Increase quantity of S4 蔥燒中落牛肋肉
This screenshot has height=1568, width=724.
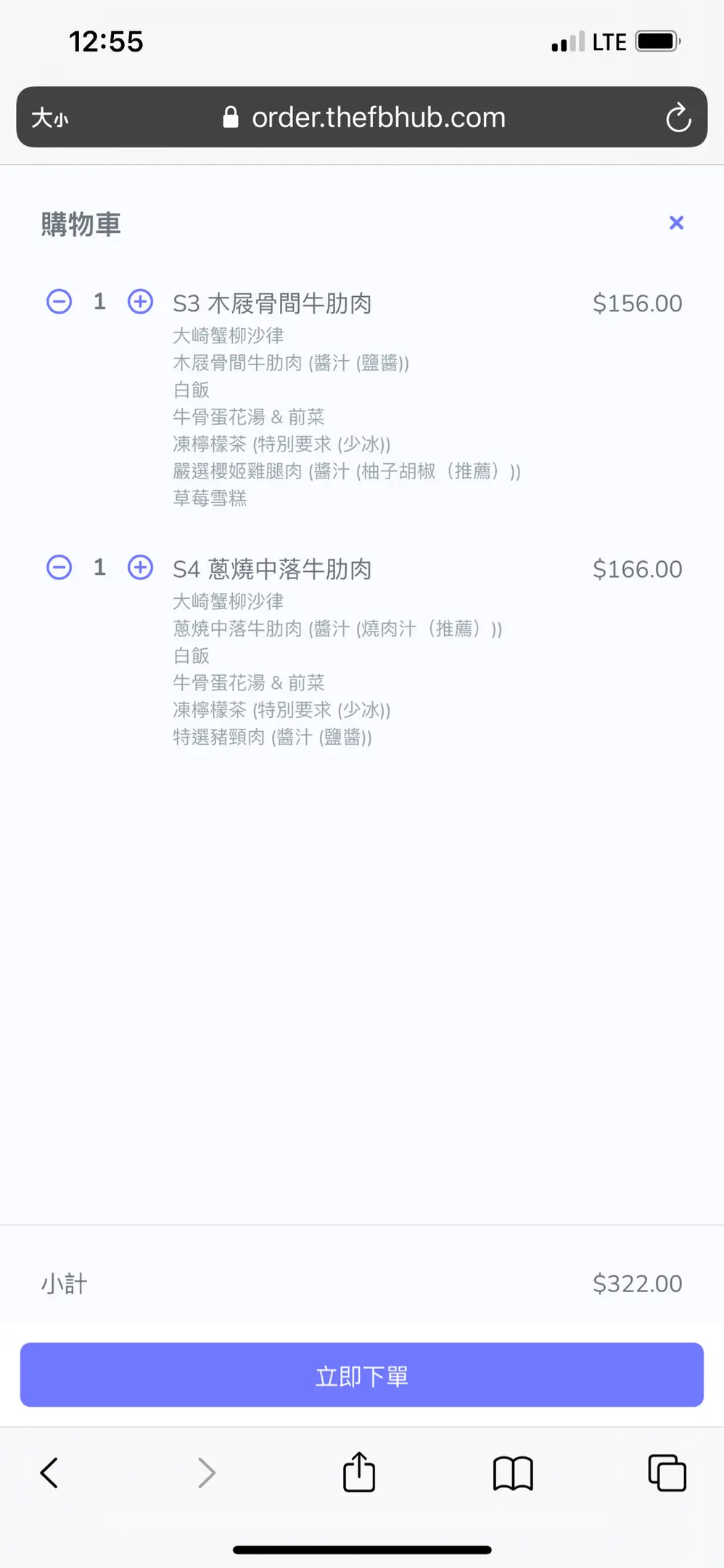(x=140, y=567)
